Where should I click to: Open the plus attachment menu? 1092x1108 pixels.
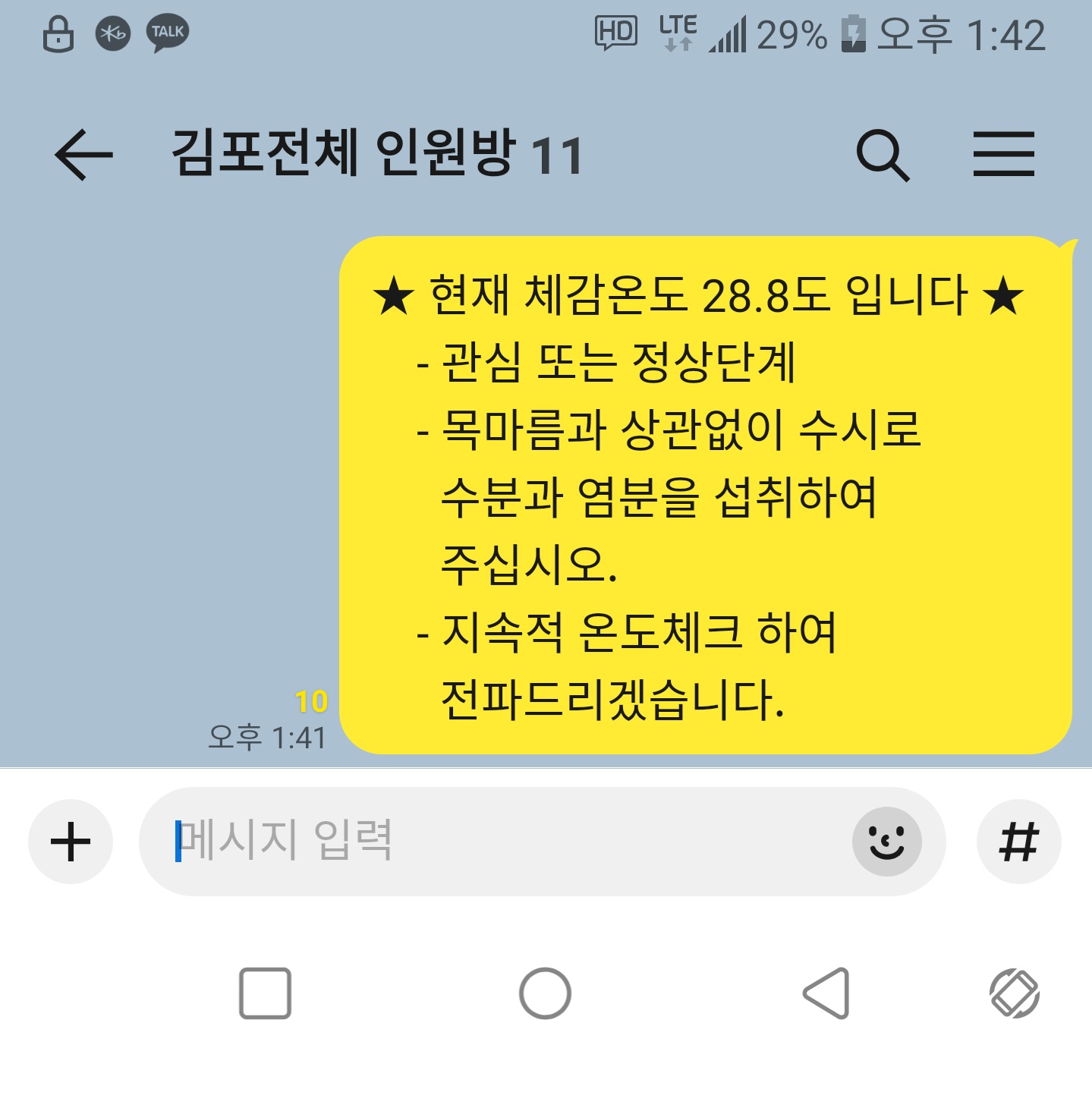coord(71,842)
